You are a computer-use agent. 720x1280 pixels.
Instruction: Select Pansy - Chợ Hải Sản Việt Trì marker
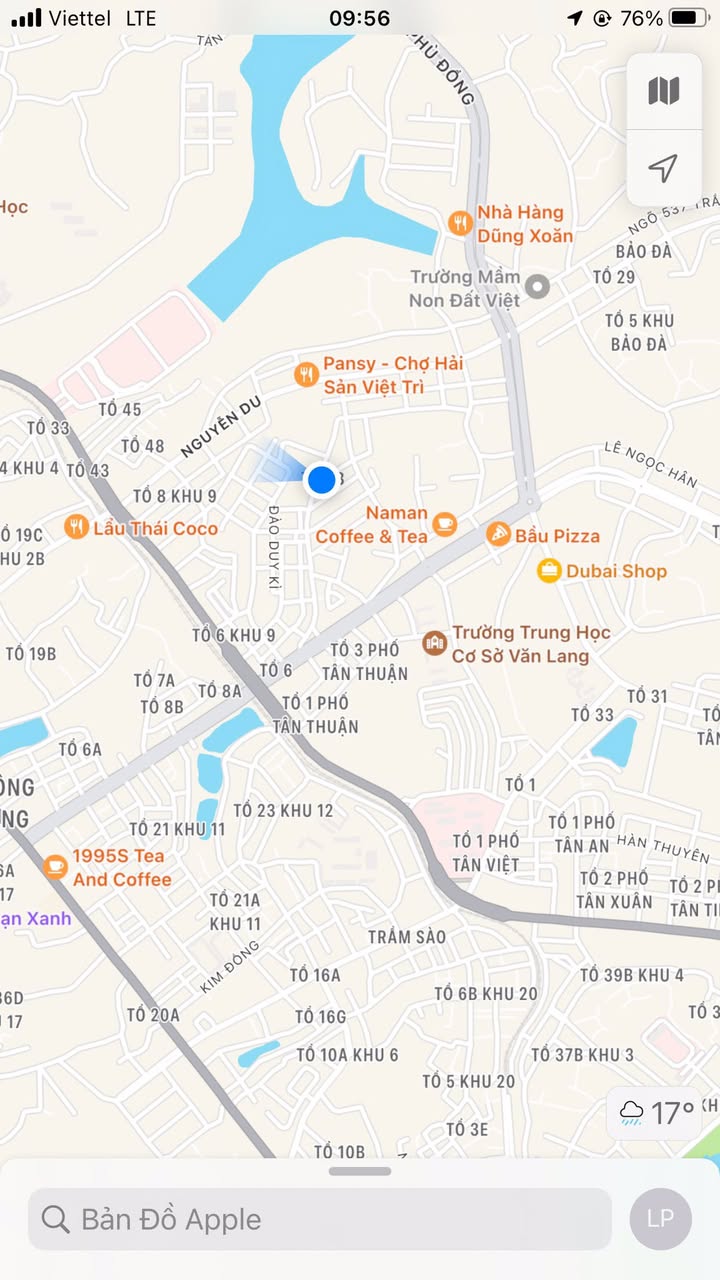306,375
